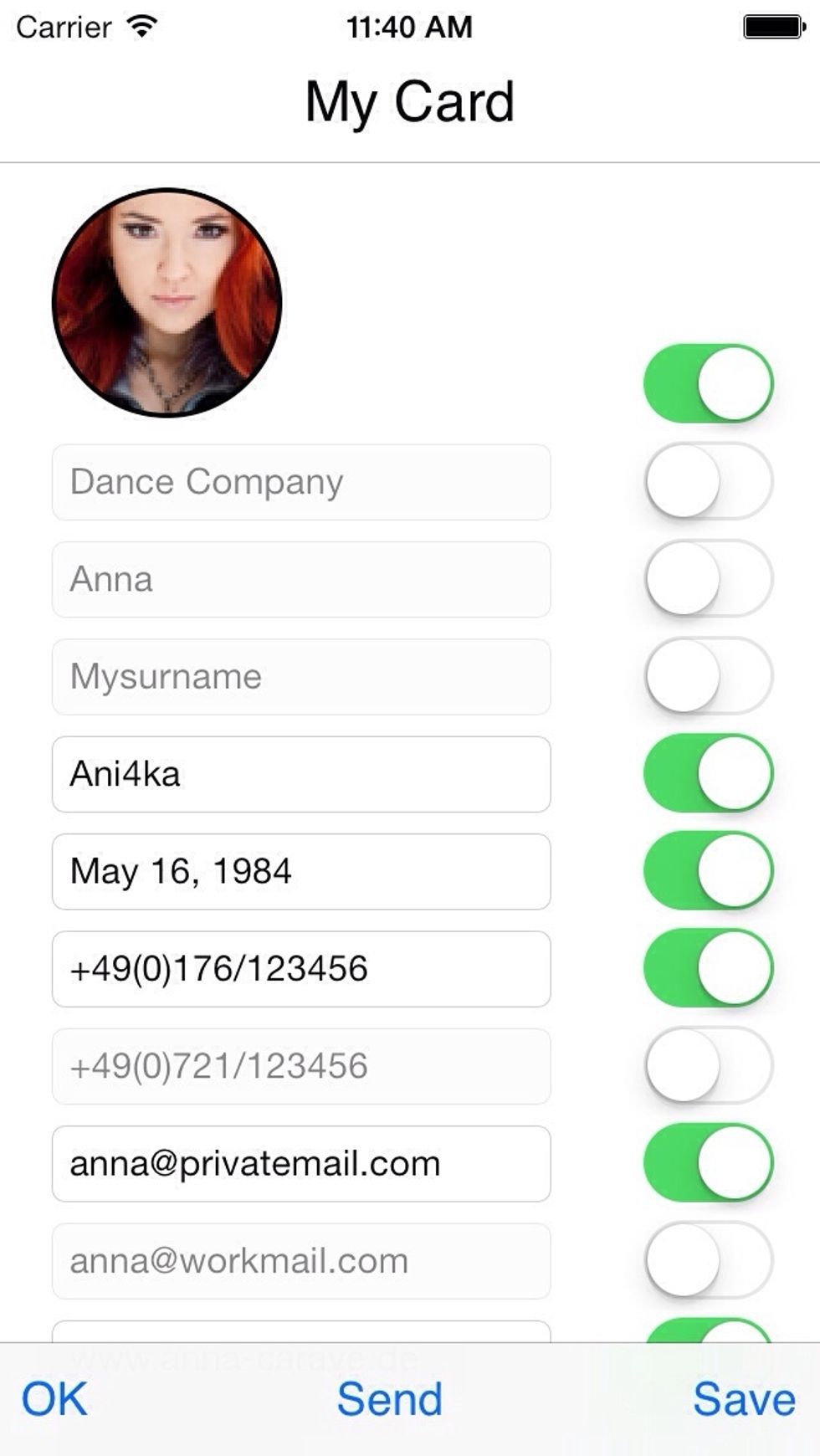Viewport: 820px width, 1456px height.
Task: Tap the profile photo
Action: click(x=167, y=302)
